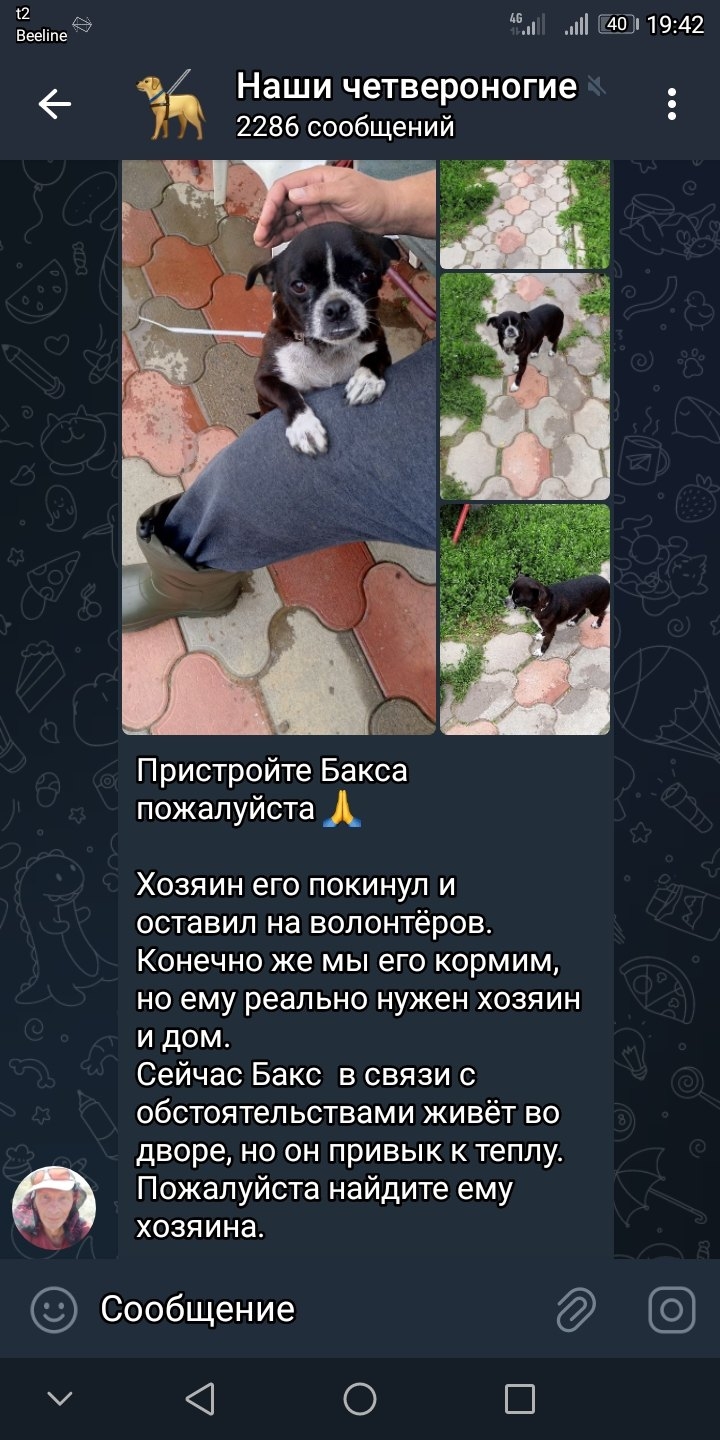Attach a file with the paperclip

(576, 1309)
